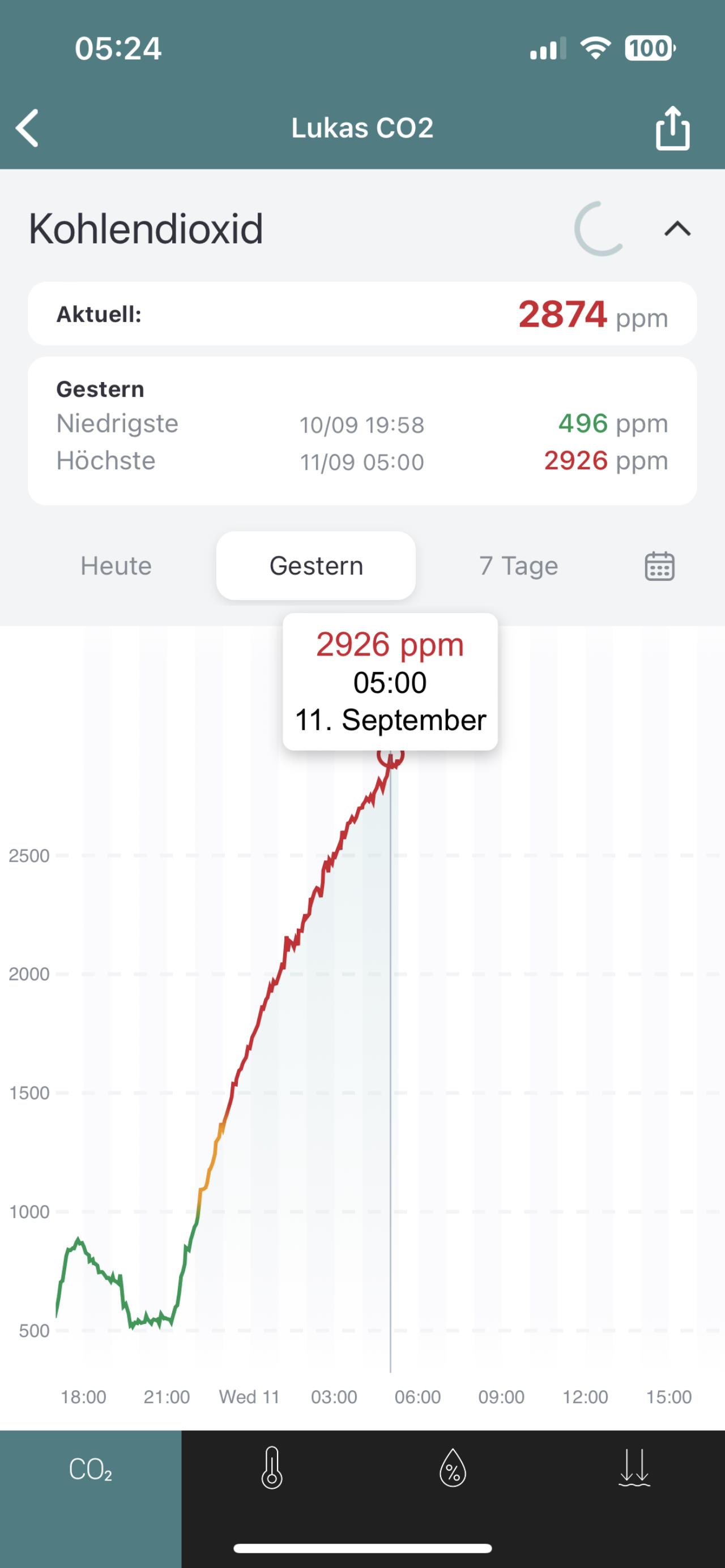Open the calendar date picker
The height and width of the screenshot is (1568, 725).
tap(659, 566)
